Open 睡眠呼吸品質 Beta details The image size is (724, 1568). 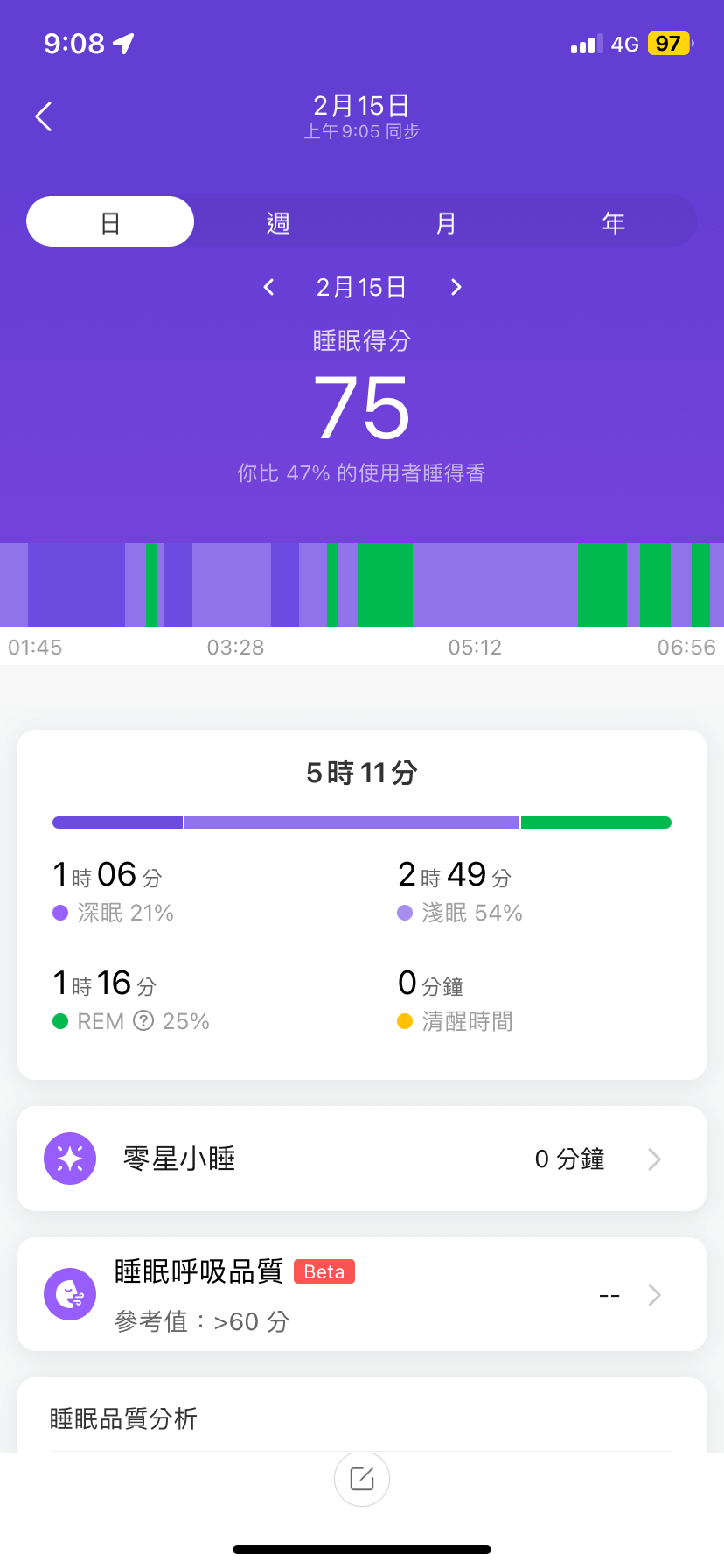[x=362, y=1294]
